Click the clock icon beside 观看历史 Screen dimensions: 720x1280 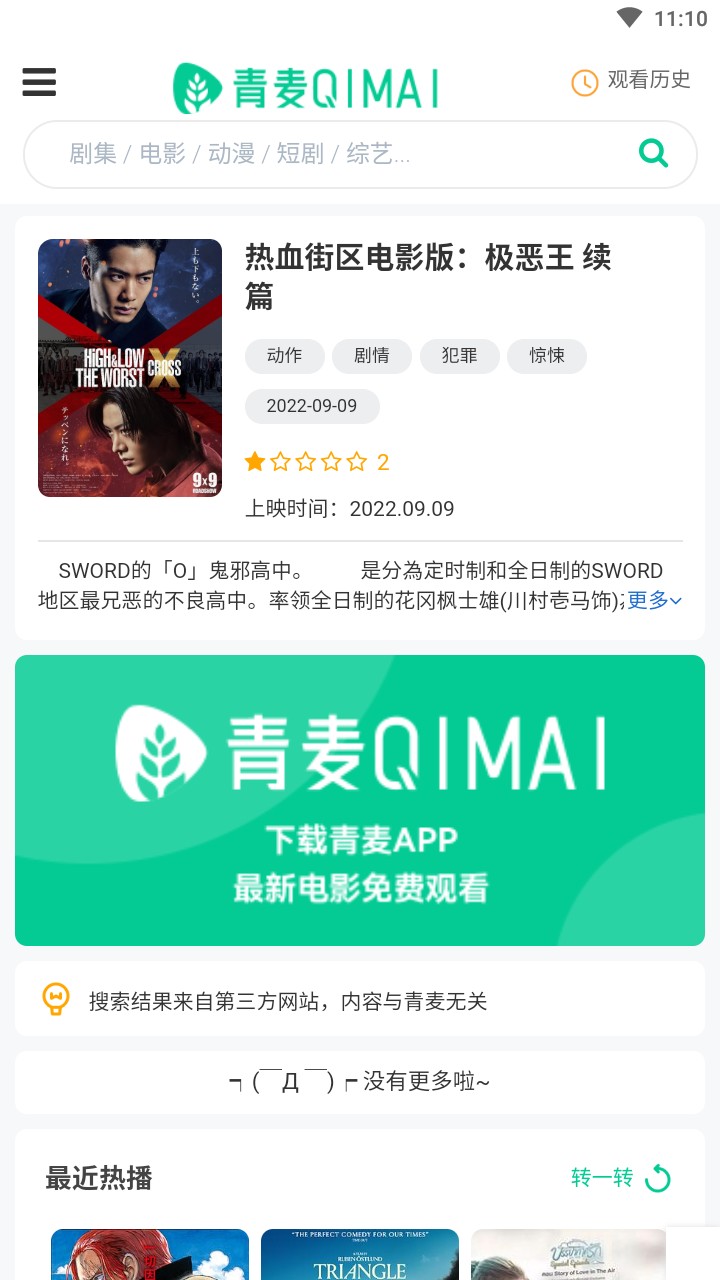pos(583,82)
